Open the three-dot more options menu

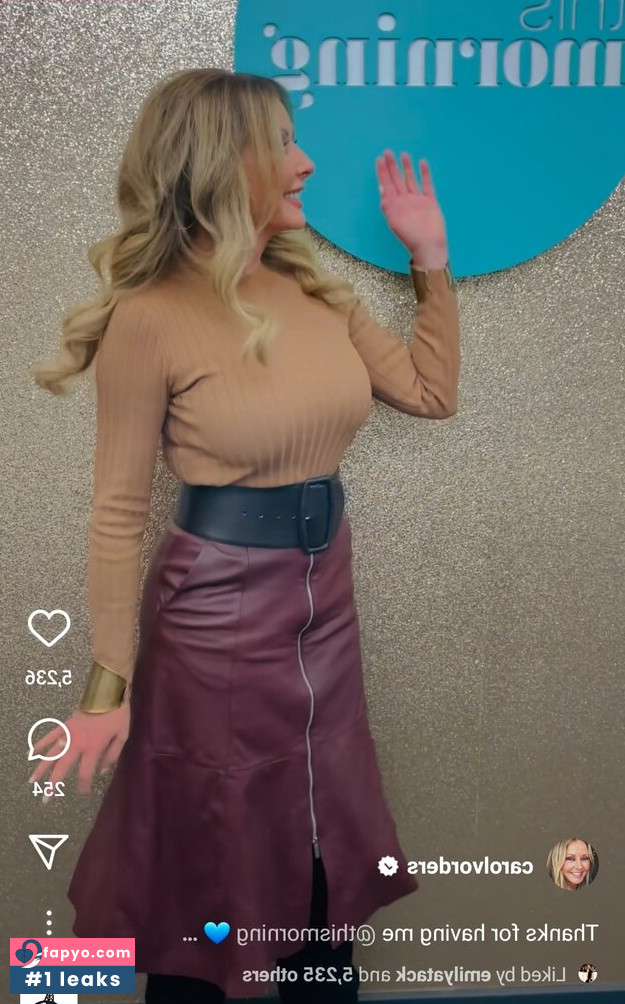tap(49, 923)
